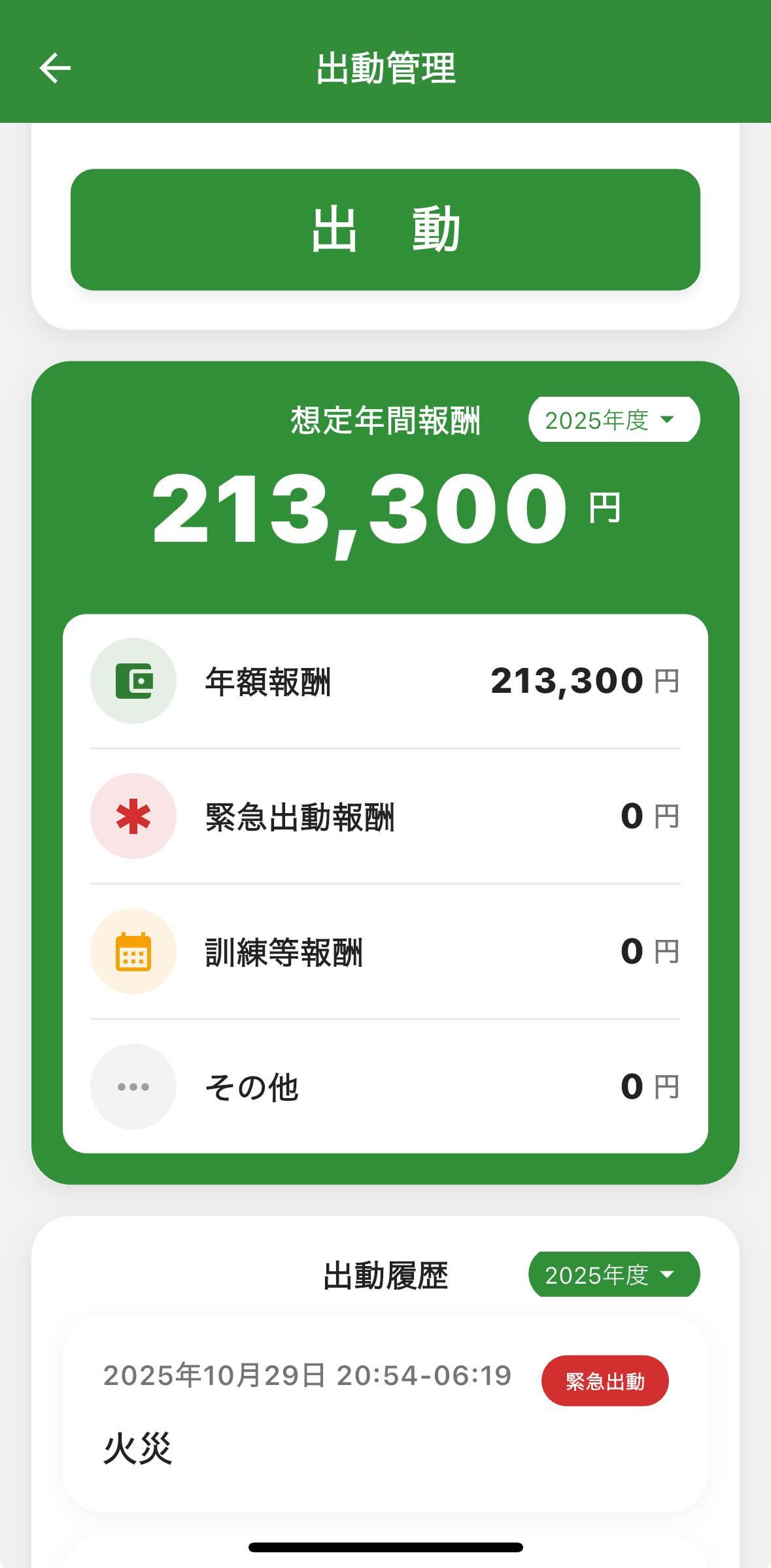Expand the fiscal year selector on the green card
Screen dimensions: 771x1568
tap(613, 420)
